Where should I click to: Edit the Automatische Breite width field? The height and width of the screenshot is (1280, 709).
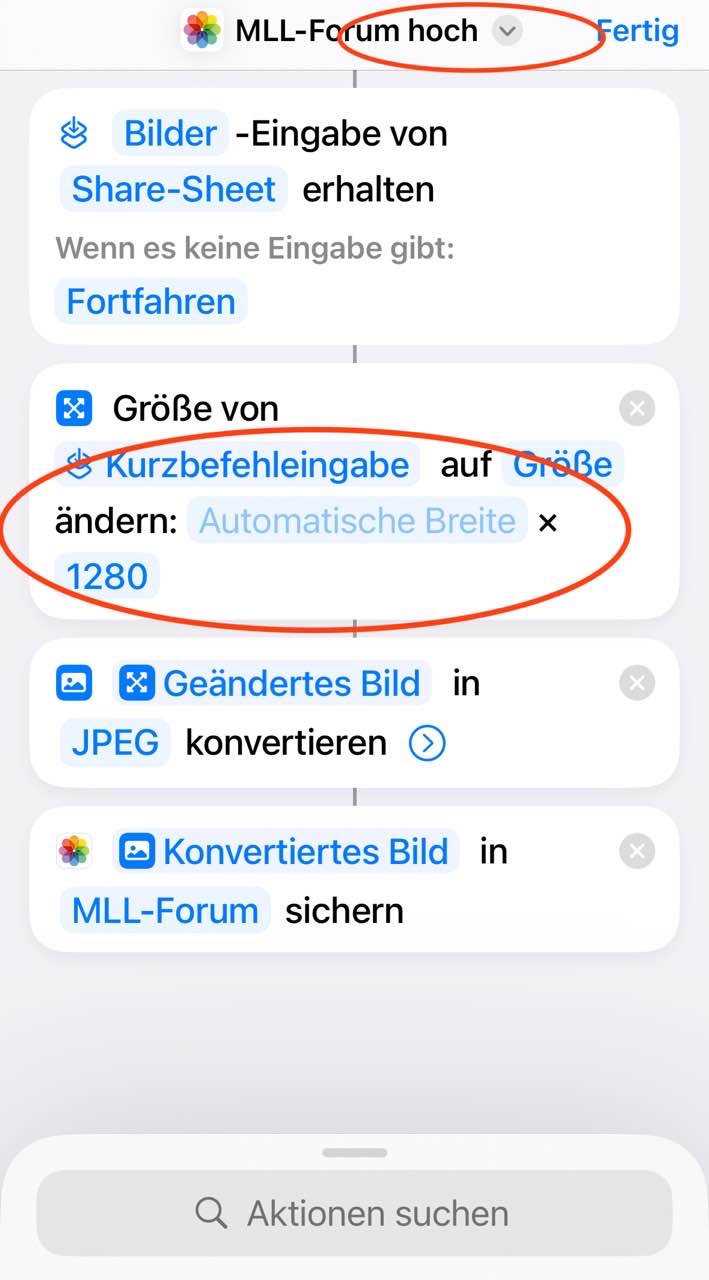[357, 521]
